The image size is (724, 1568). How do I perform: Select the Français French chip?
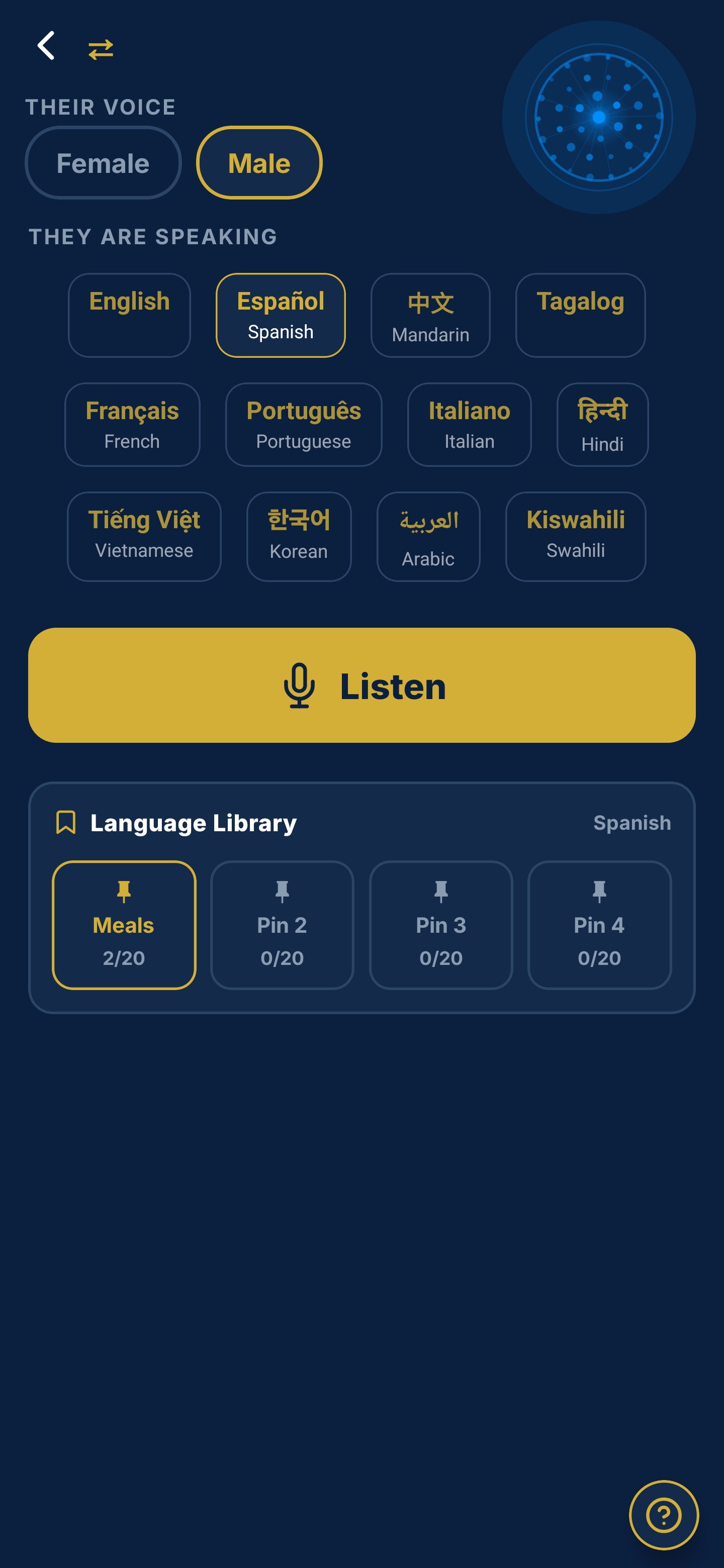click(132, 425)
